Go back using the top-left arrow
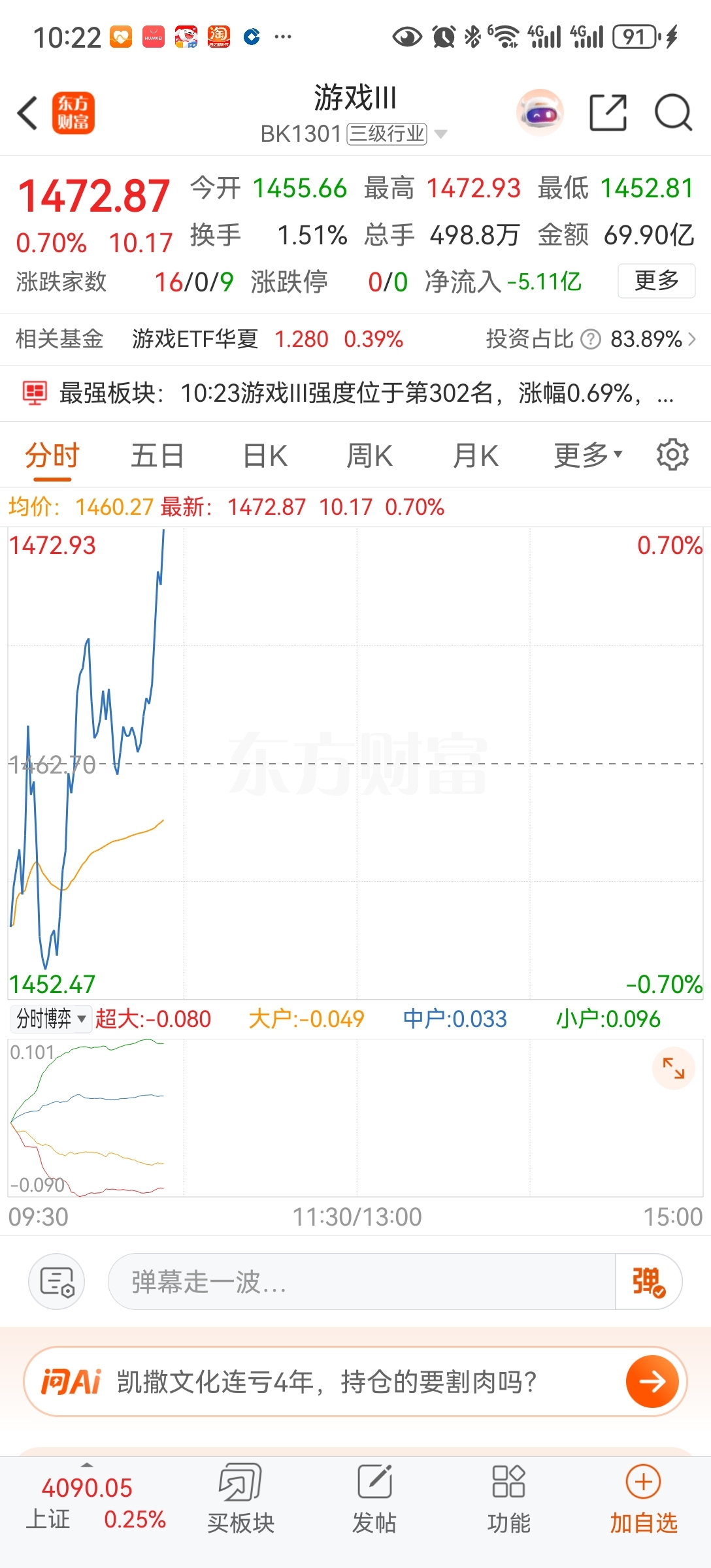The image size is (711, 1568). click(27, 113)
